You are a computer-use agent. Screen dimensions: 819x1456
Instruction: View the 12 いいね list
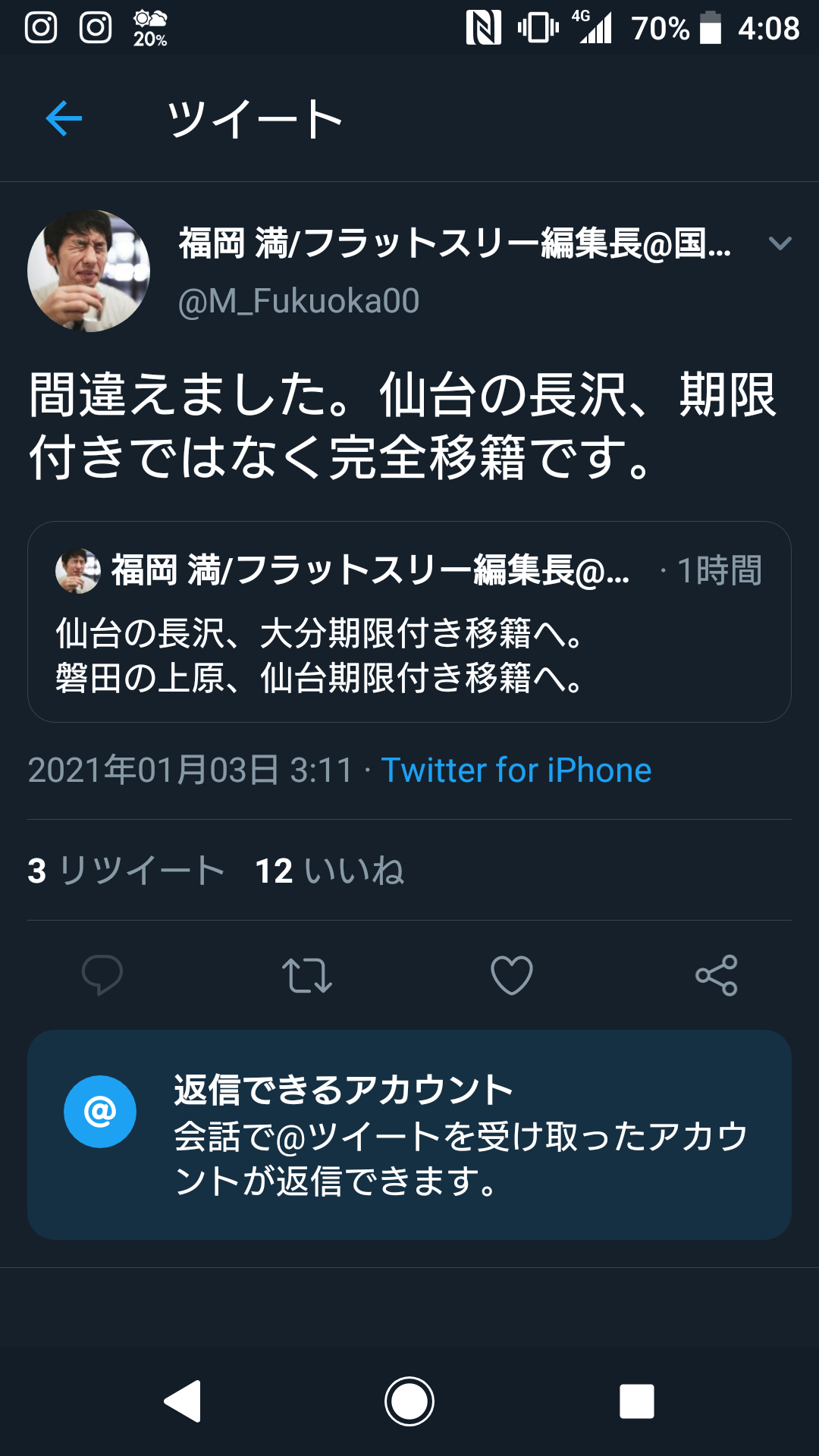point(329,871)
